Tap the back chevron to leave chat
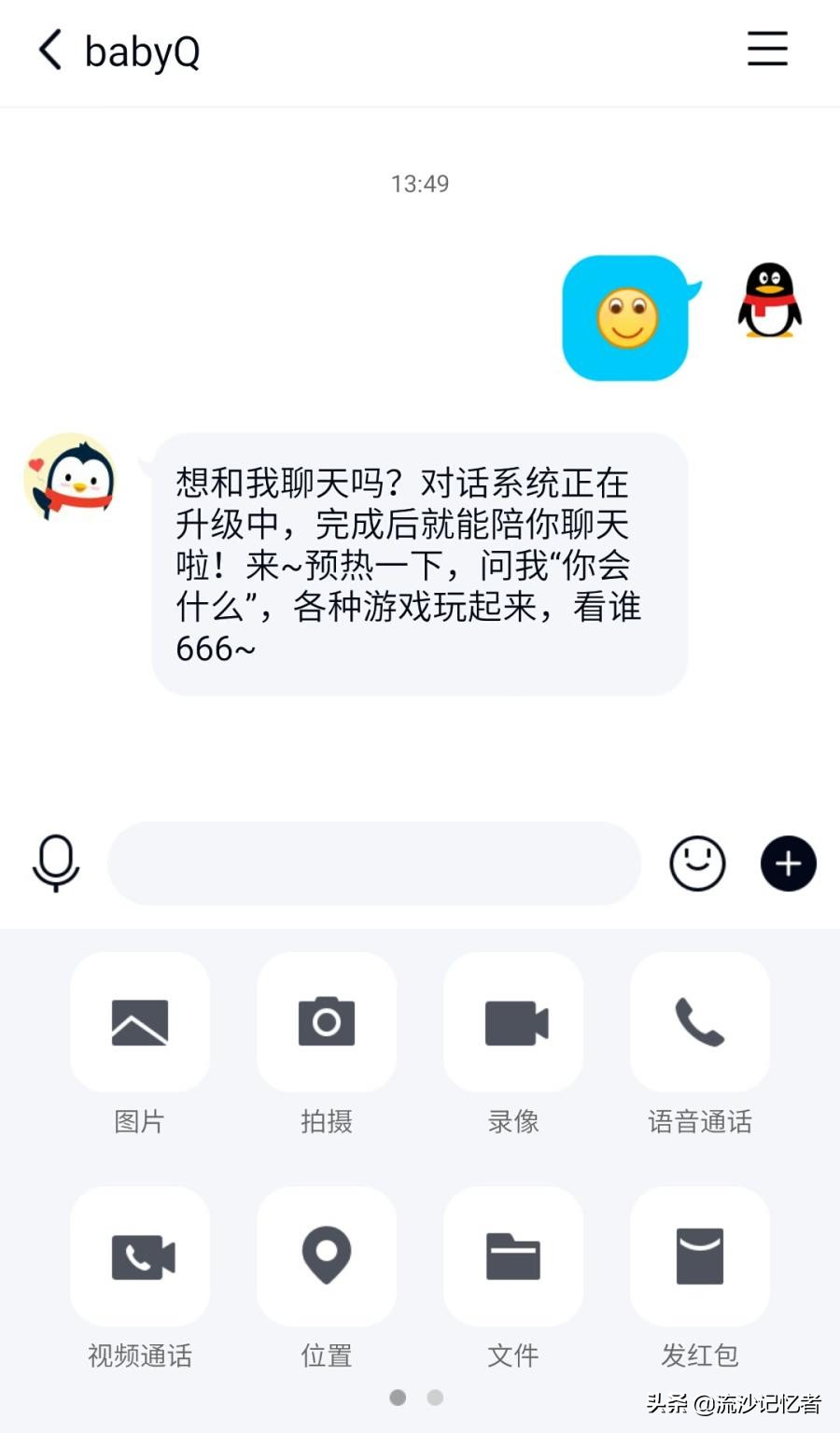Image resolution: width=840 pixels, height=1433 pixels. click(x=49, y=50)
